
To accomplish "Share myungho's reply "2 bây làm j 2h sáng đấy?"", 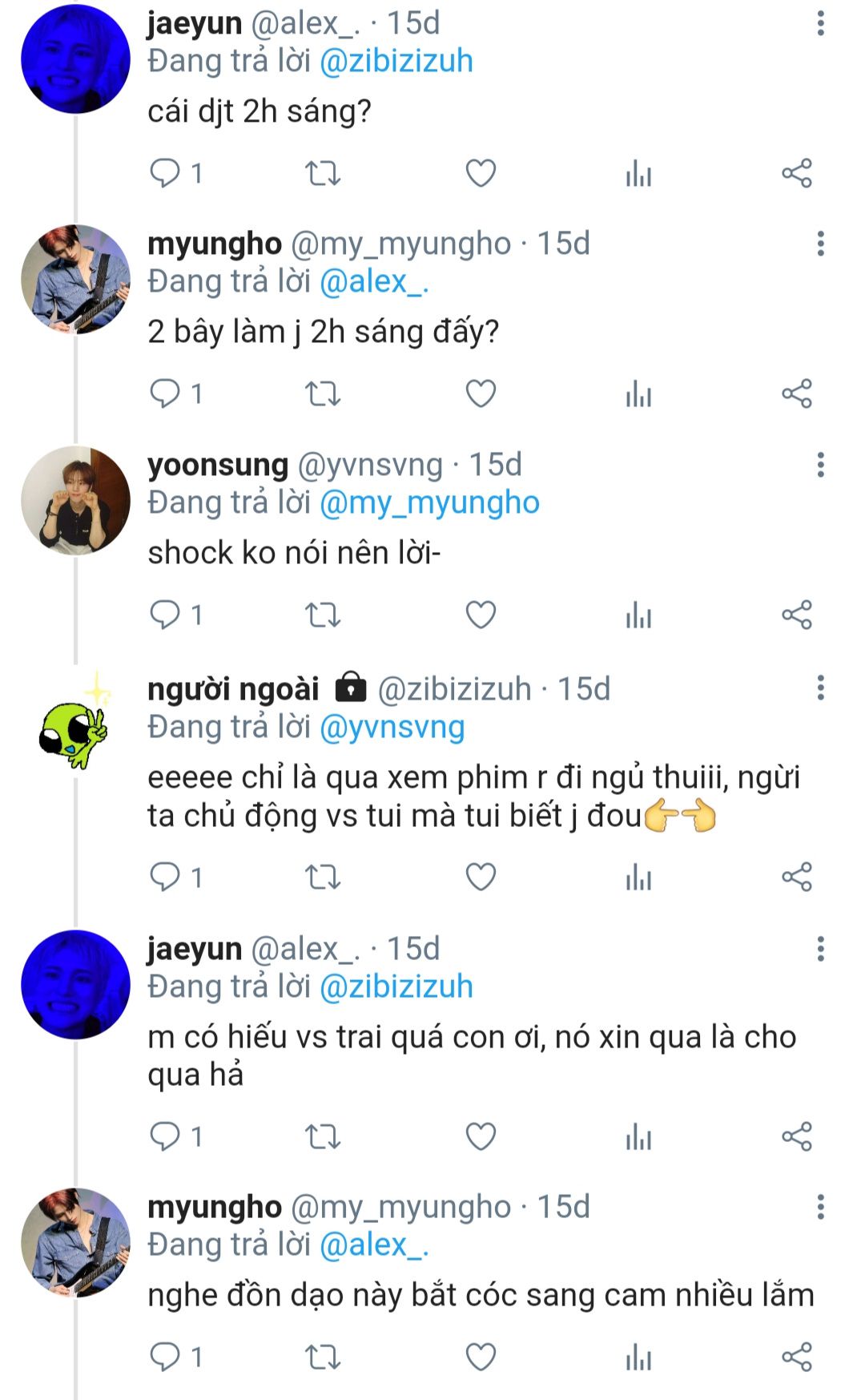I will [797, 393].
